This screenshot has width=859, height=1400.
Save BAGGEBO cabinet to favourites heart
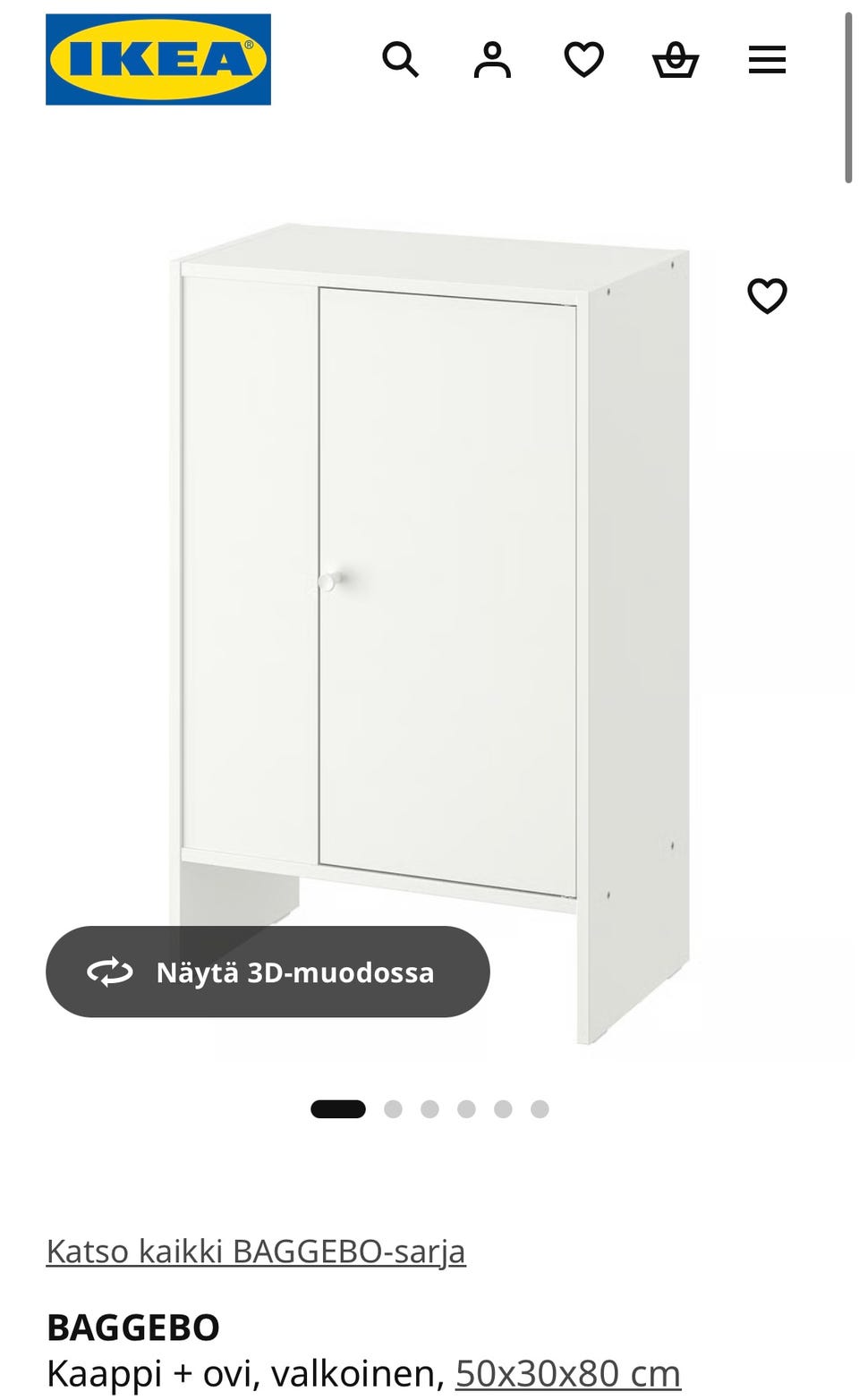point(767,296)
